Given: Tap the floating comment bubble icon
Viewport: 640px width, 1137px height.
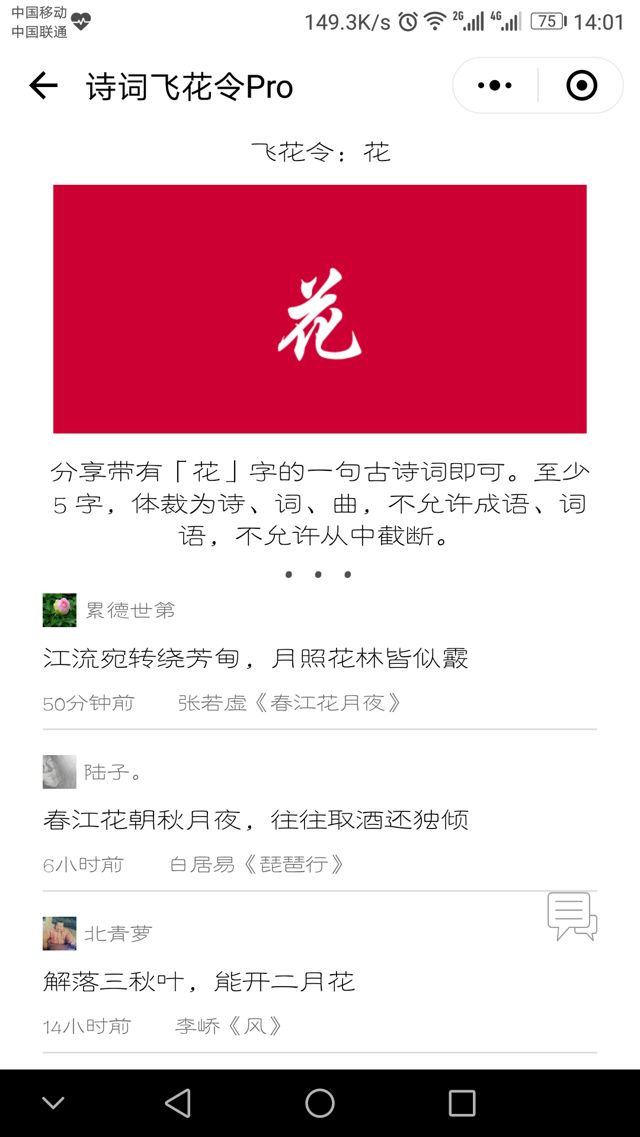Looking at the screenshot, I should [x=572, y=916].
